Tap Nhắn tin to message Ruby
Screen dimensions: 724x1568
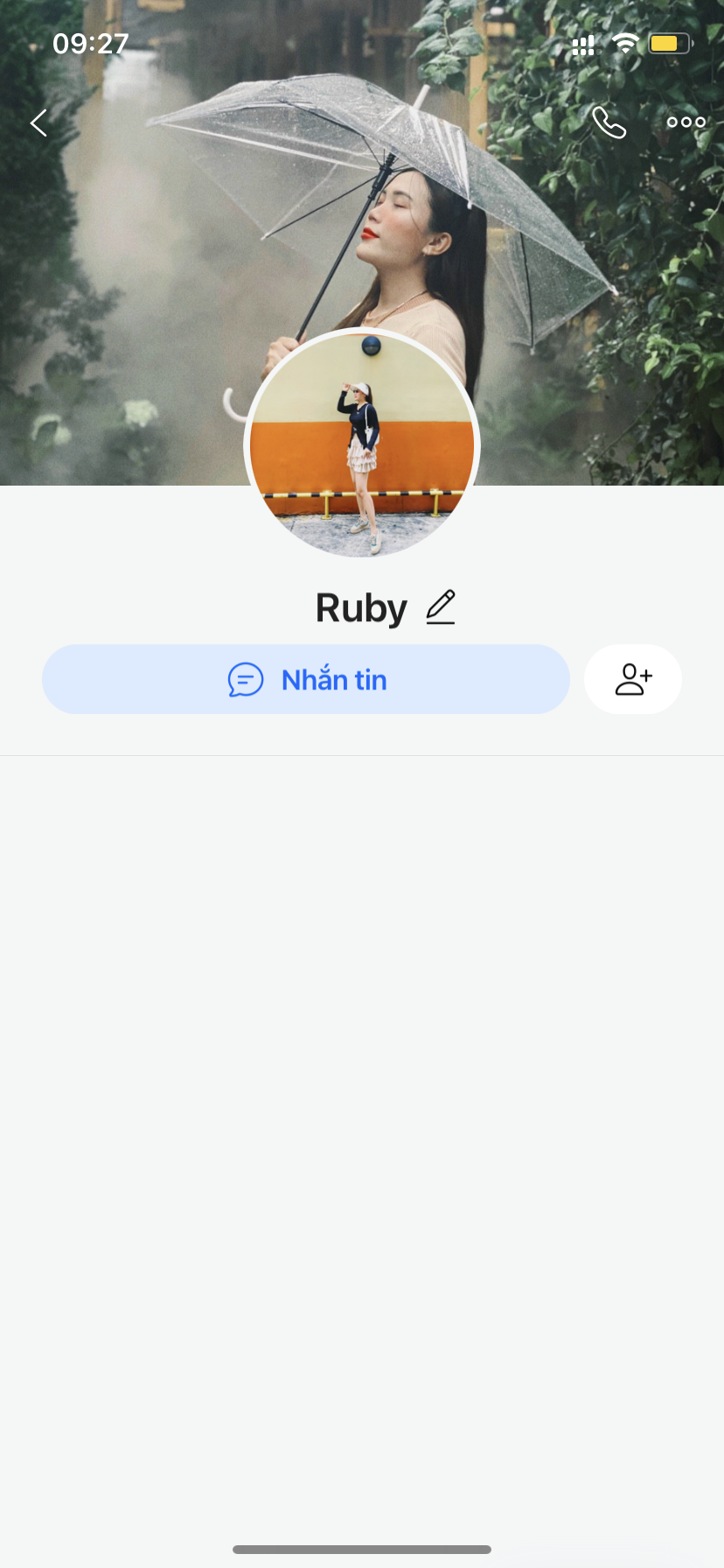306,679
